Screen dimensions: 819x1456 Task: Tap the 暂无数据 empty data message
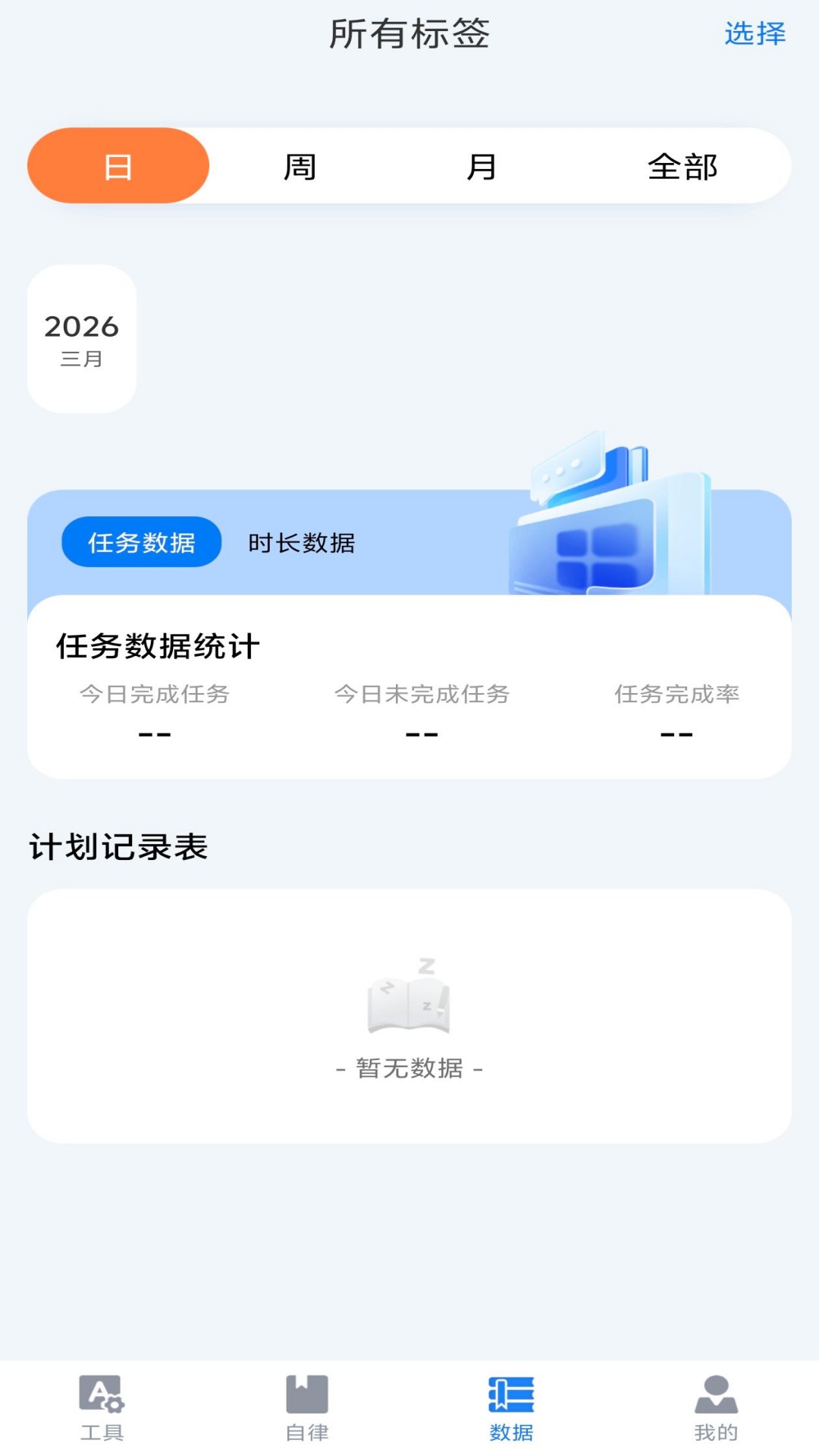click(x=408, y=1069)
